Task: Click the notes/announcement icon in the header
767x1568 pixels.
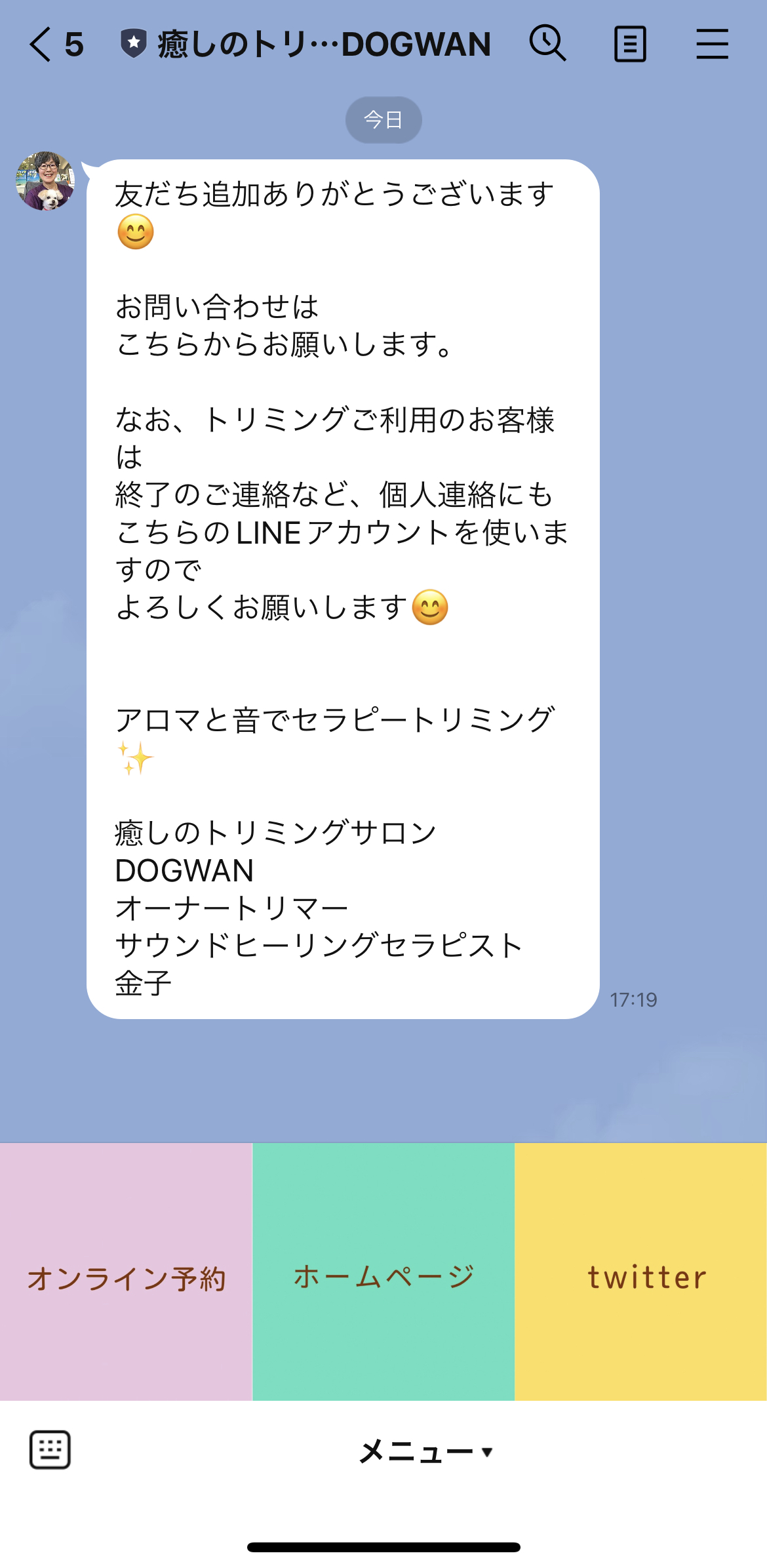Action: coord(630,43)
